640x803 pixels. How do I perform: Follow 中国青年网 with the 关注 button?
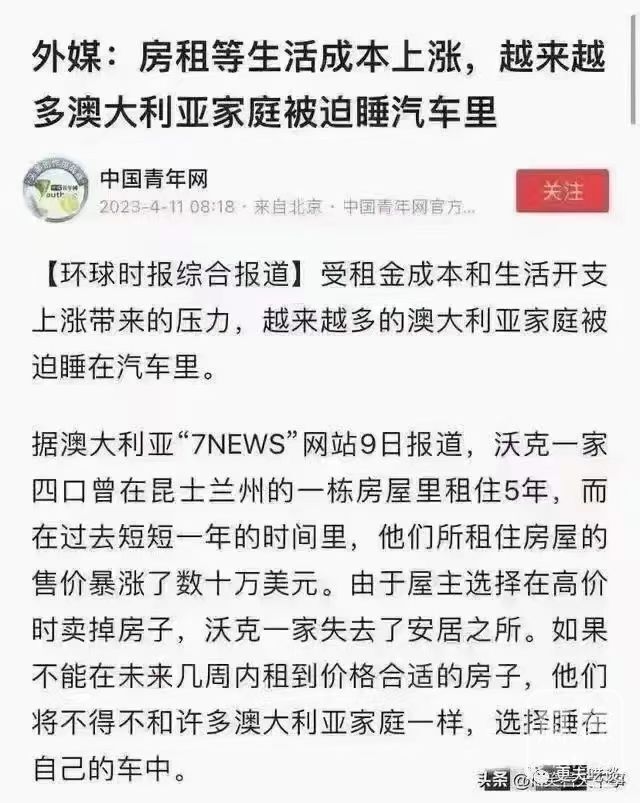coord(562,191)
